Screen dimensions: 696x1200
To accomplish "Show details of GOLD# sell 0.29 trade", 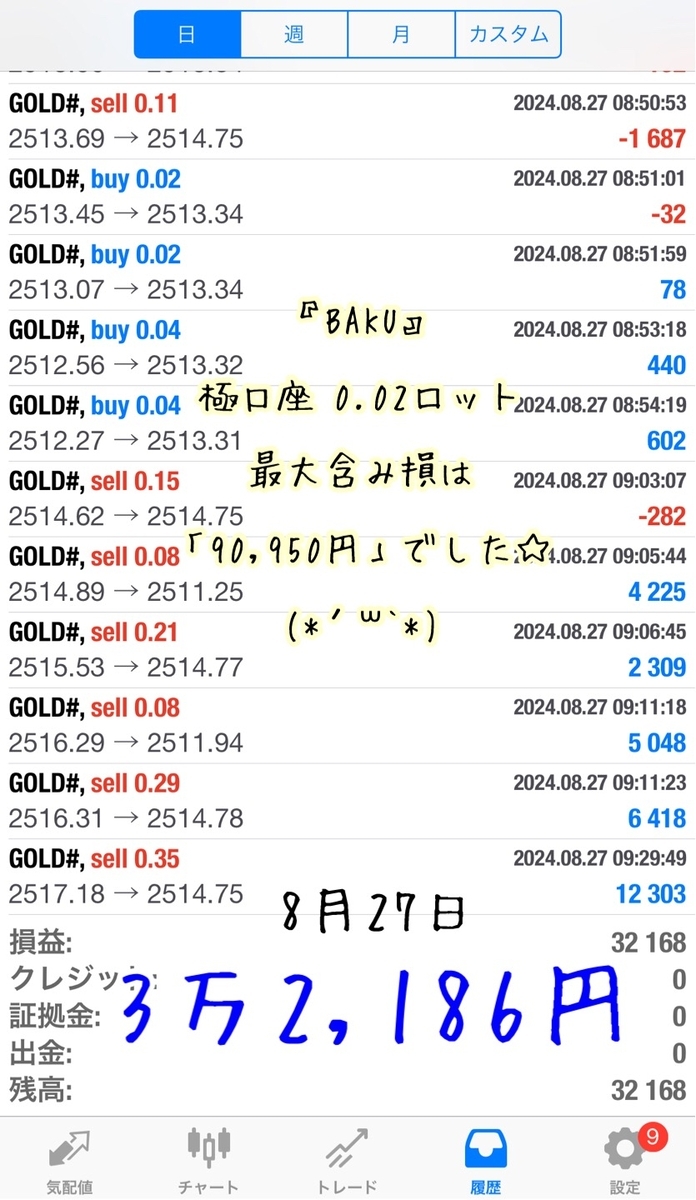I will 347,800.
